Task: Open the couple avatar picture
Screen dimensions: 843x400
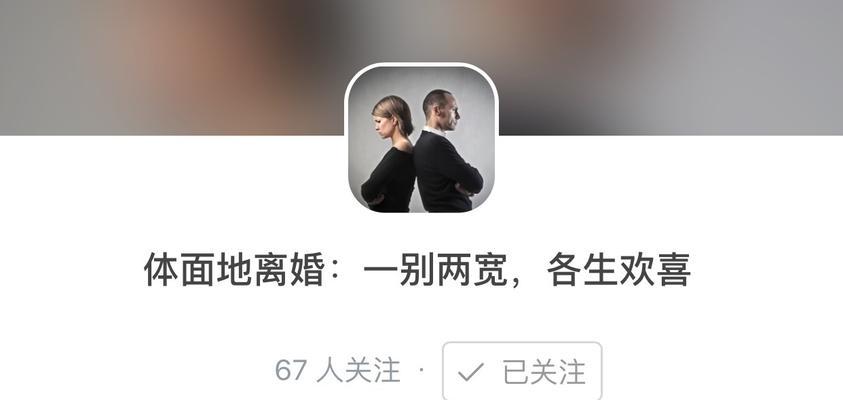Action: (x=421, y=139)
